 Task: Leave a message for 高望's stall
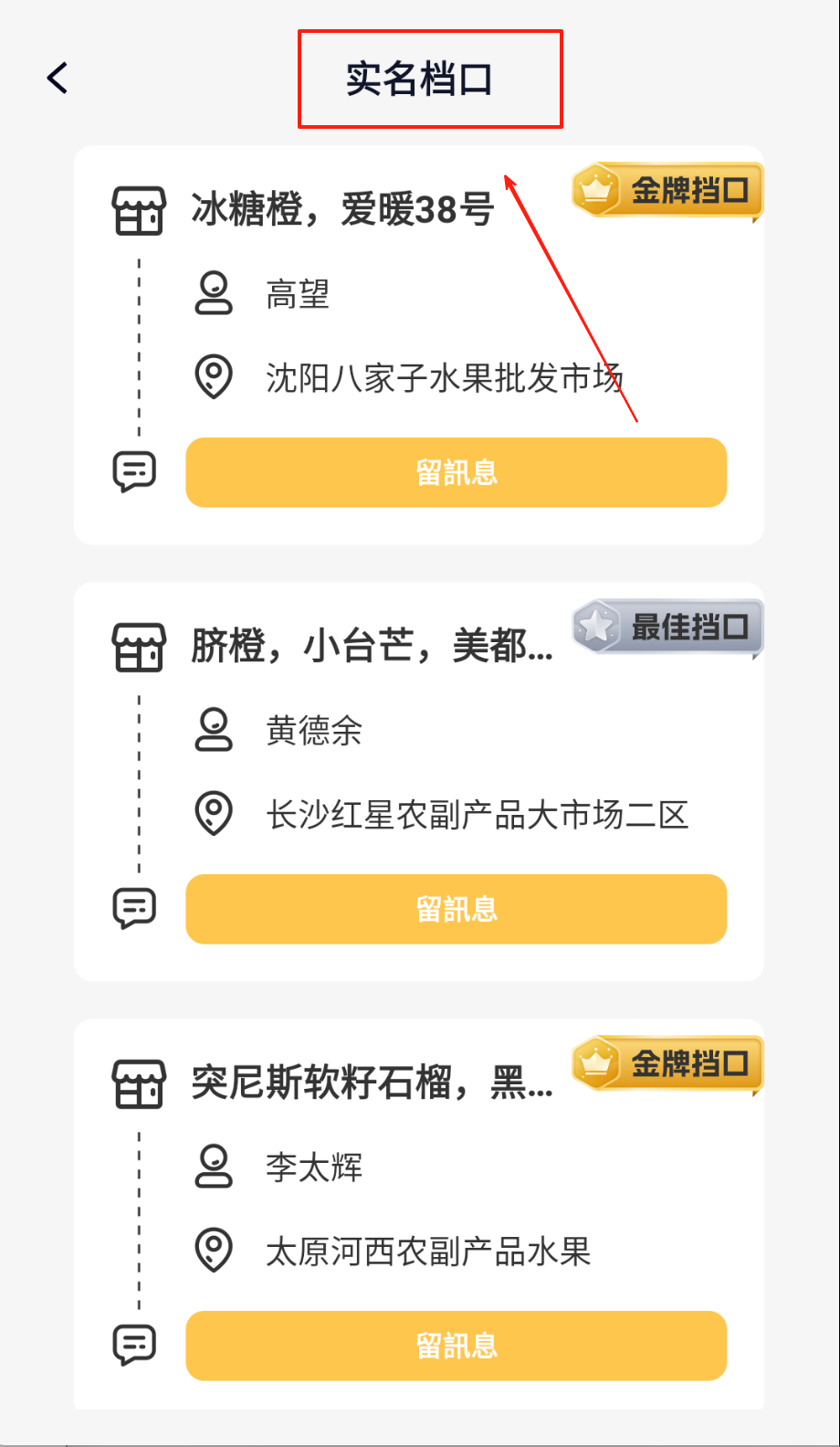tap(456, 472)
